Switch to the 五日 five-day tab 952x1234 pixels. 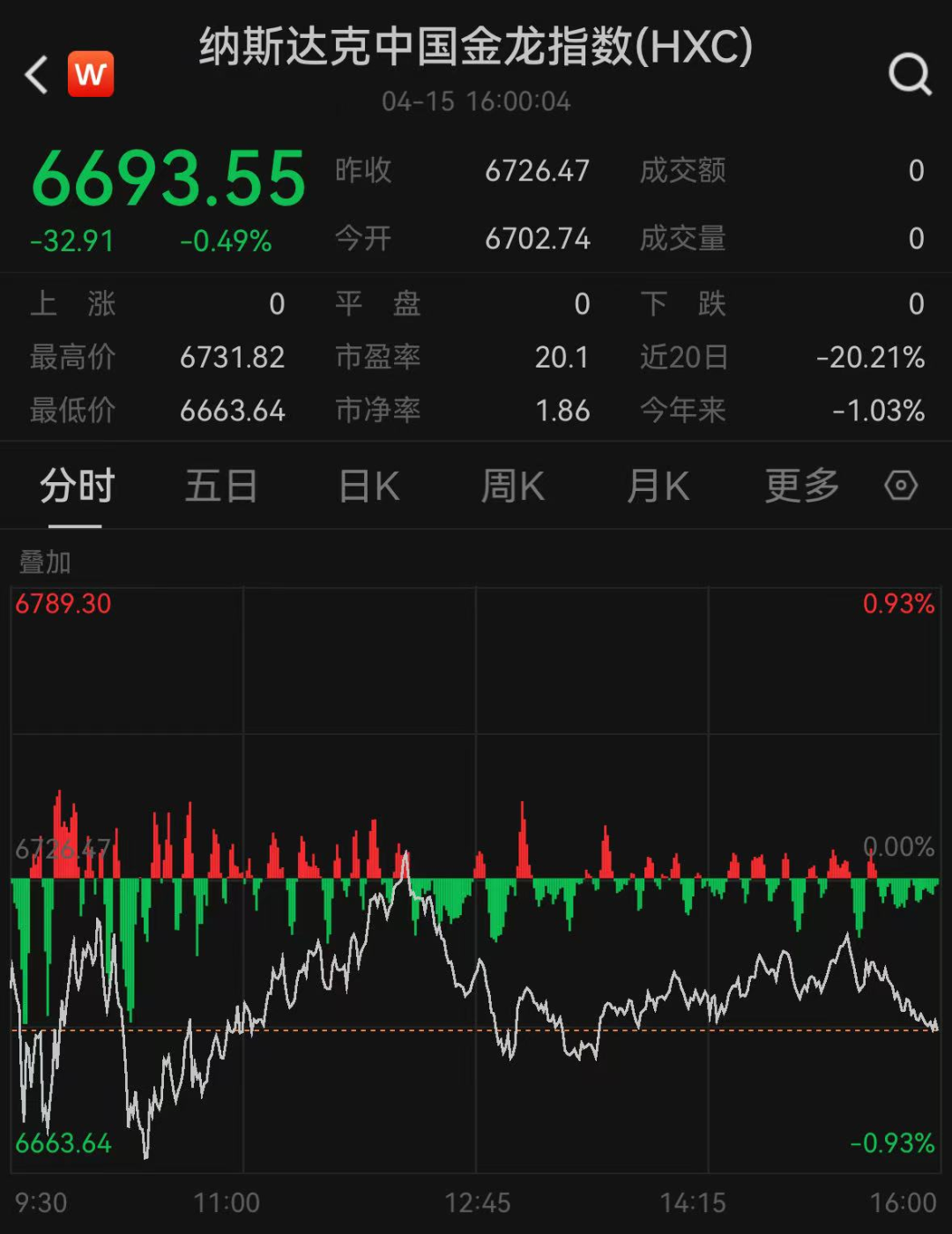click(x=221, y=486)
